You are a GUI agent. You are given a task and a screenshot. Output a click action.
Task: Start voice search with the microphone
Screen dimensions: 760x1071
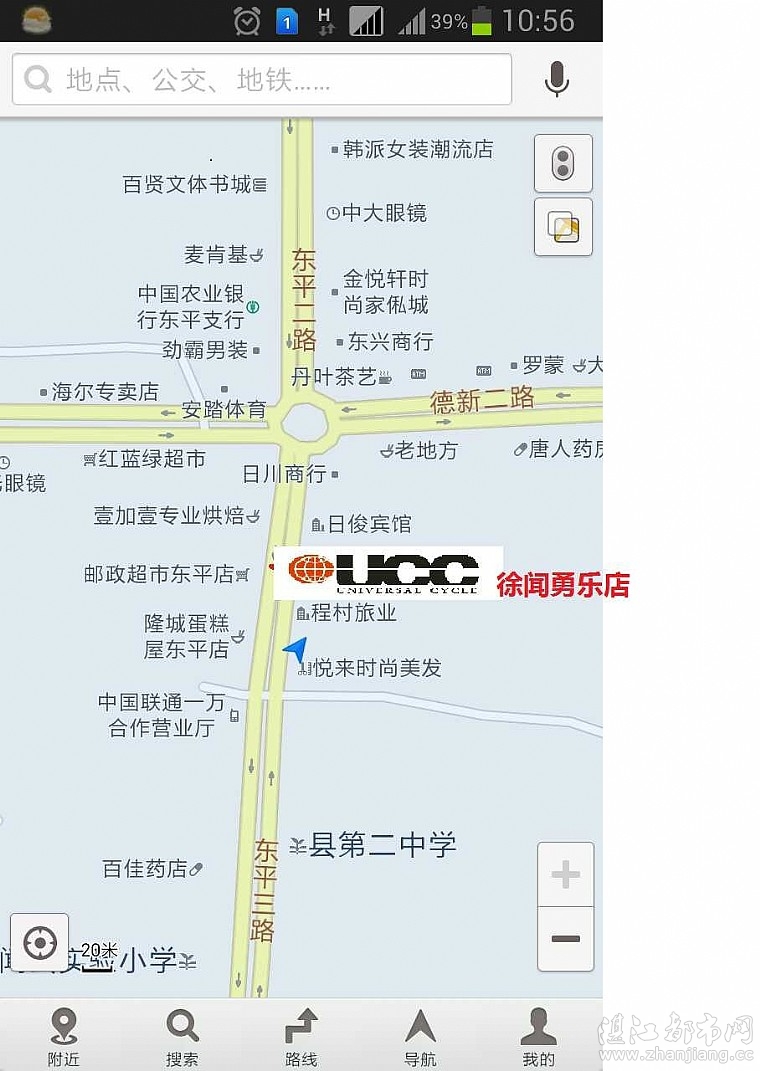(557, 80)
